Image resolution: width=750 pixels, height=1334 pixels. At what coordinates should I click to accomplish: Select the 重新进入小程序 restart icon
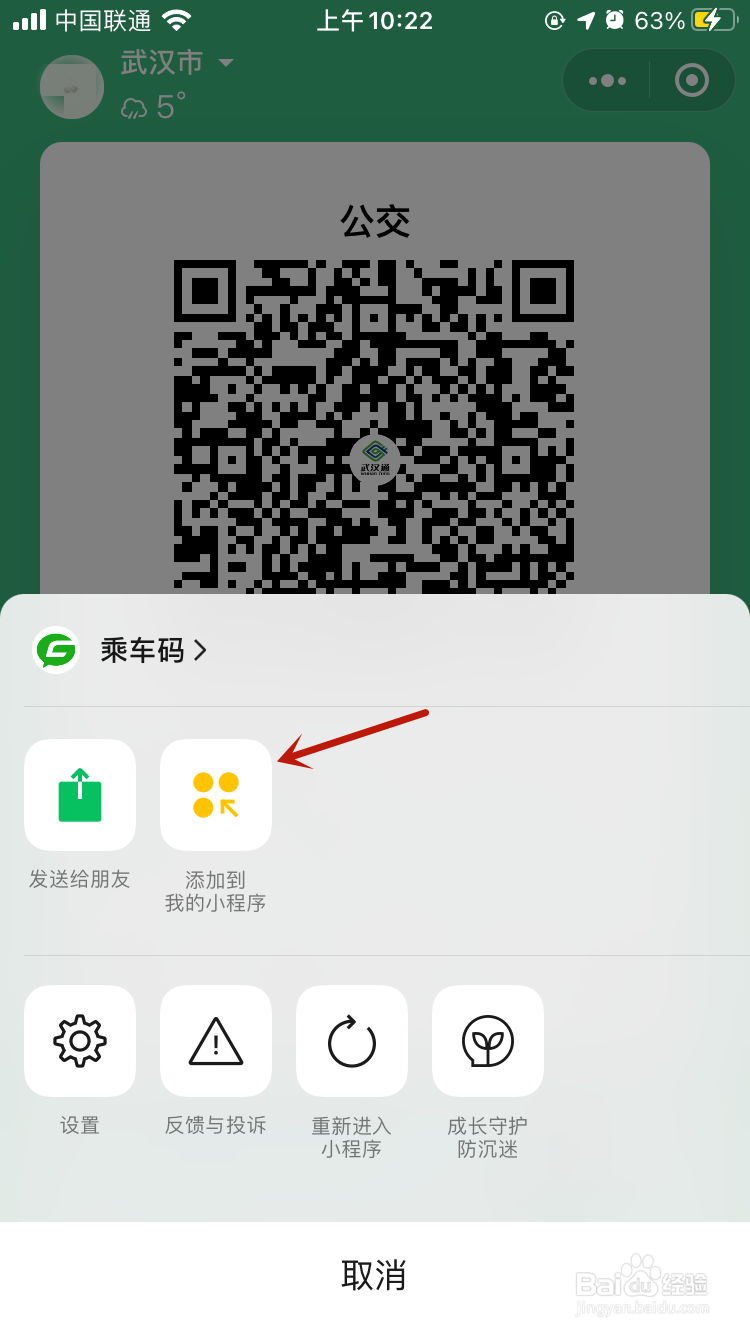coord(351,1040)
